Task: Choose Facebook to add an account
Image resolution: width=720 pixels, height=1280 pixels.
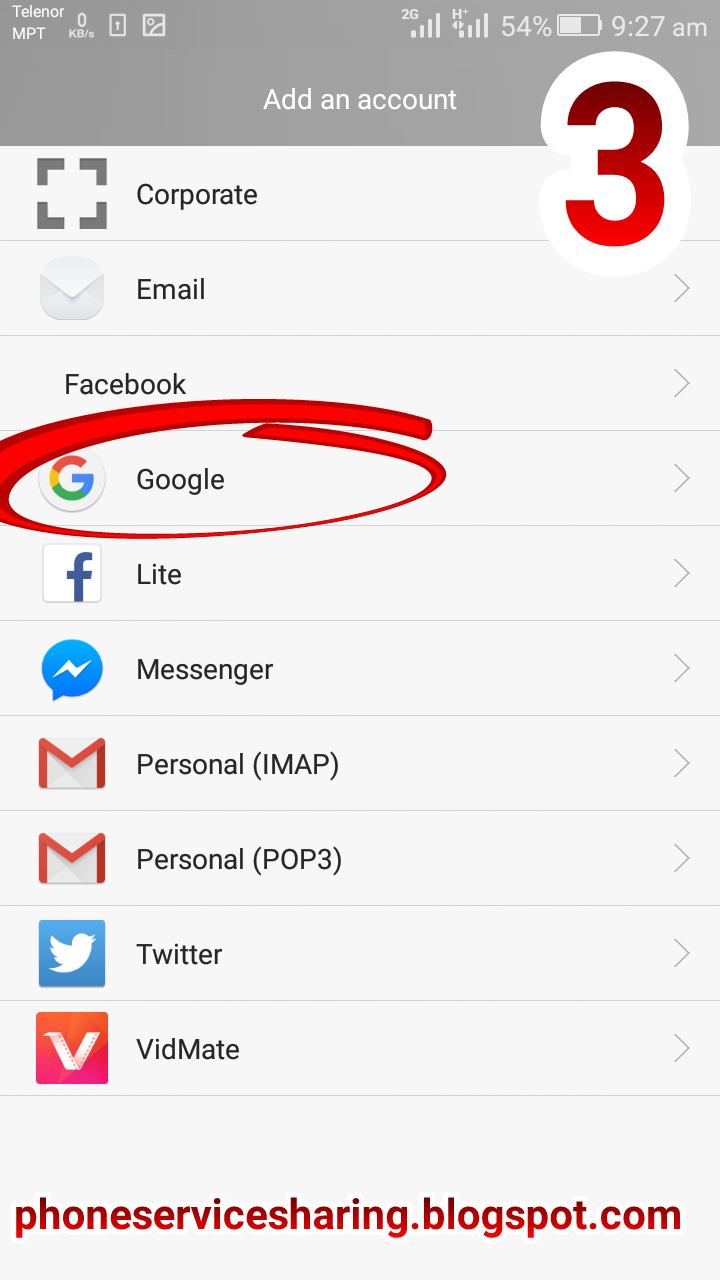Action: point(360,384)
